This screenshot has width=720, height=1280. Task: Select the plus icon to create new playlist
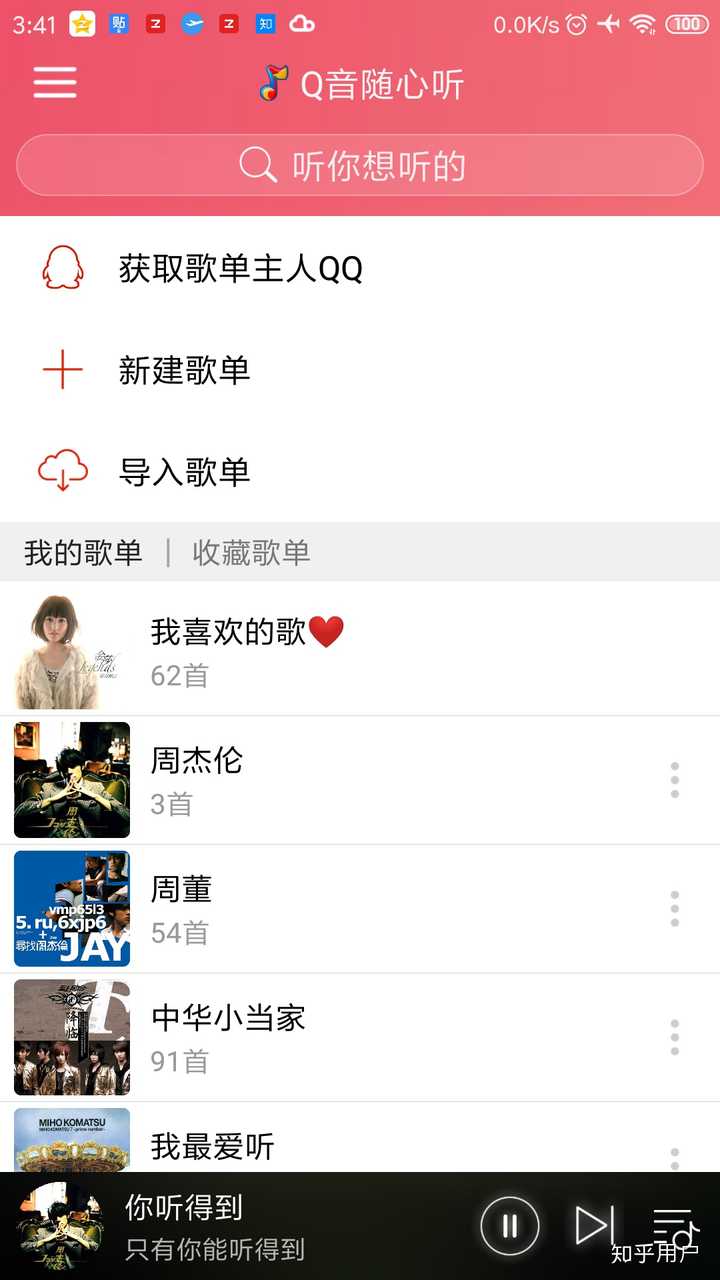point(60,370)
